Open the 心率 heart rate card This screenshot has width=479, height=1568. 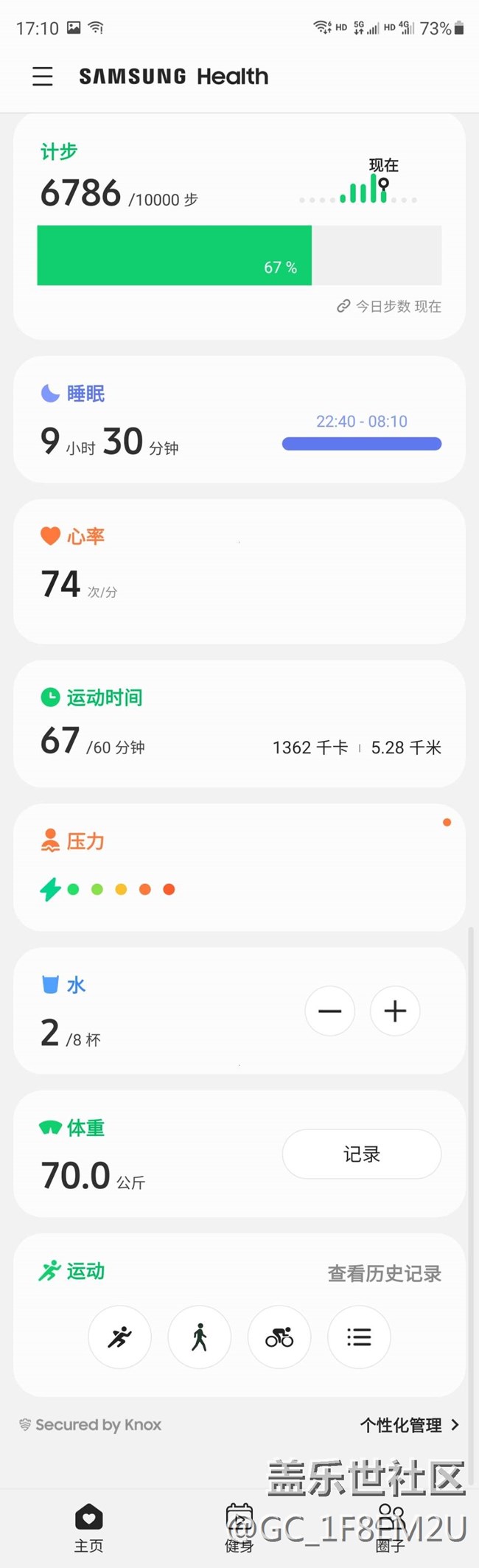[x=239, y=571]
